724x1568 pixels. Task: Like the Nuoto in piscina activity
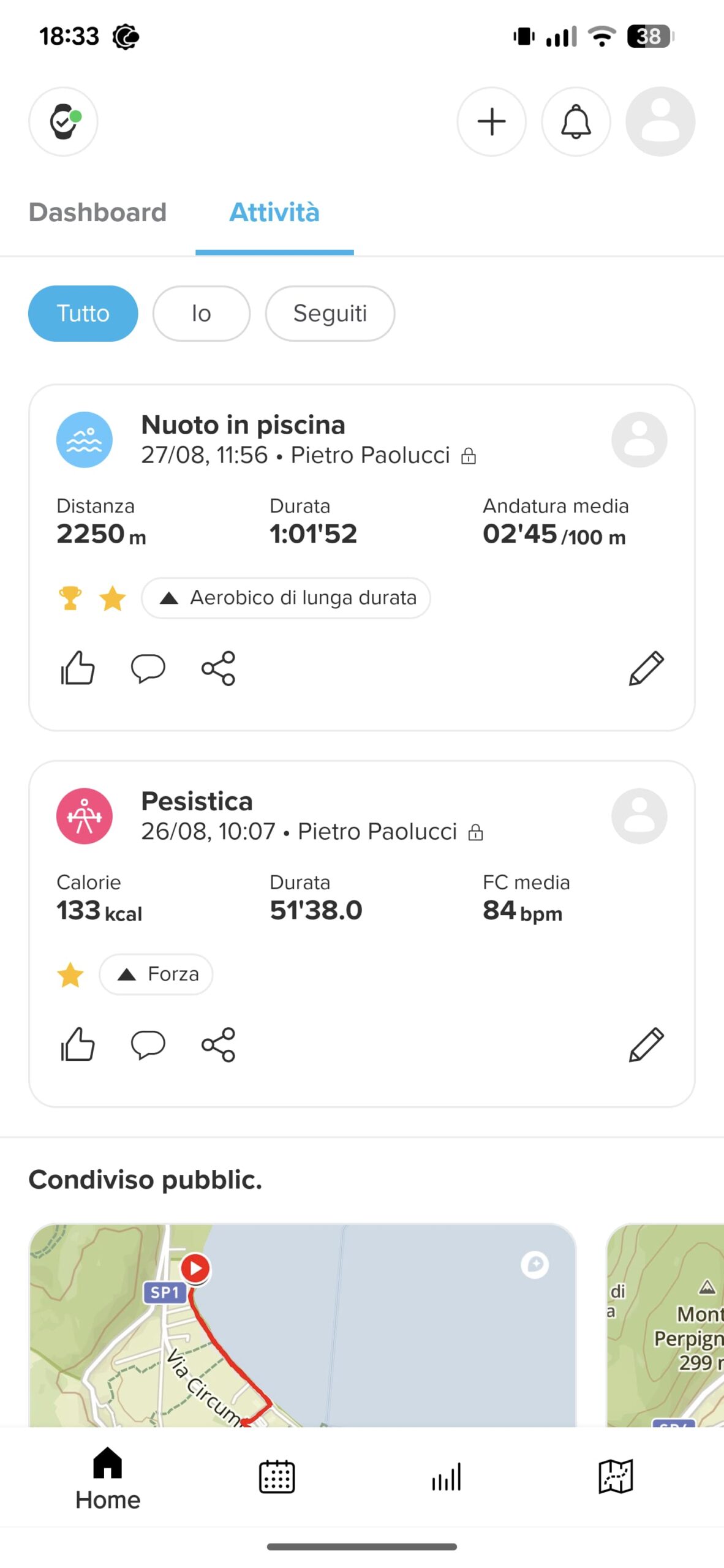(x=78, y=669)
